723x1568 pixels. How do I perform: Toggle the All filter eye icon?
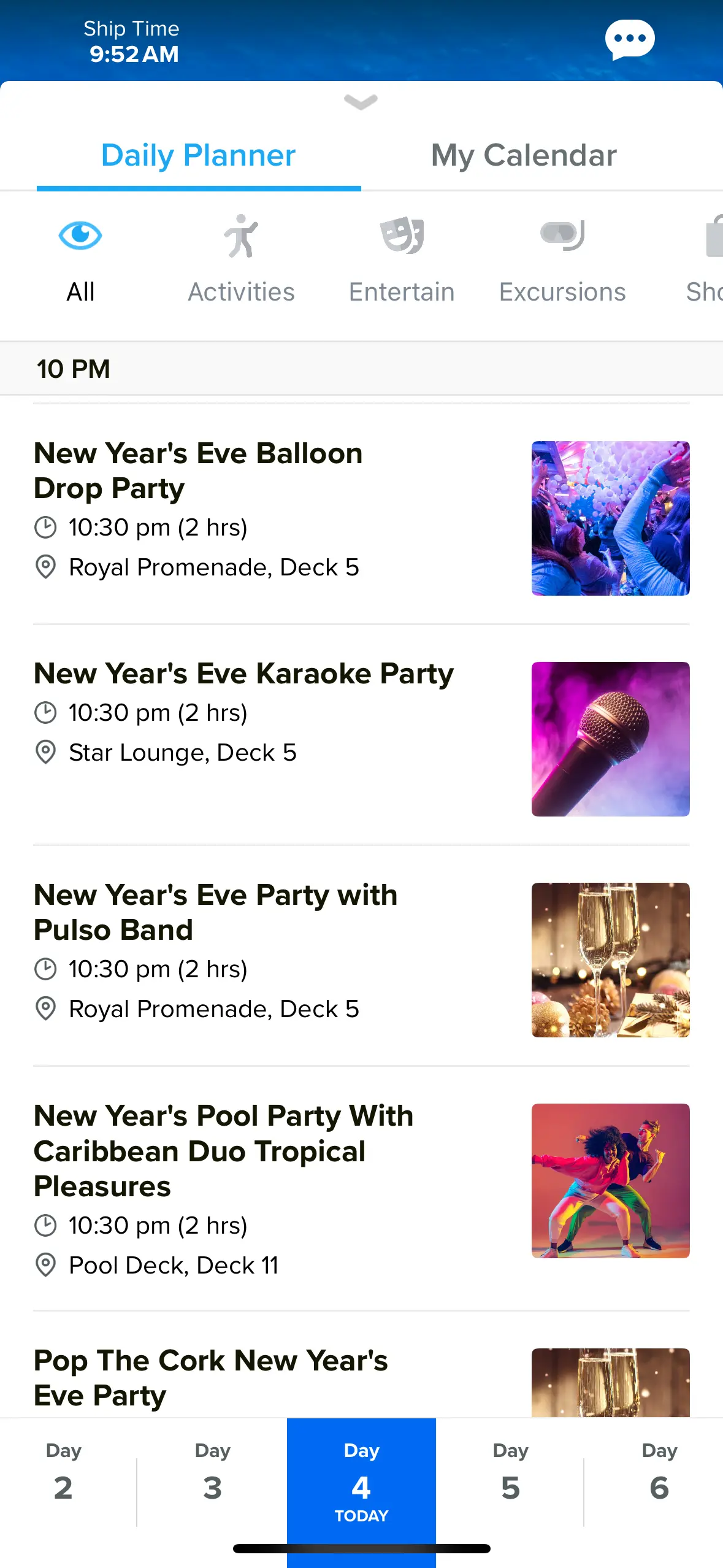80,235
